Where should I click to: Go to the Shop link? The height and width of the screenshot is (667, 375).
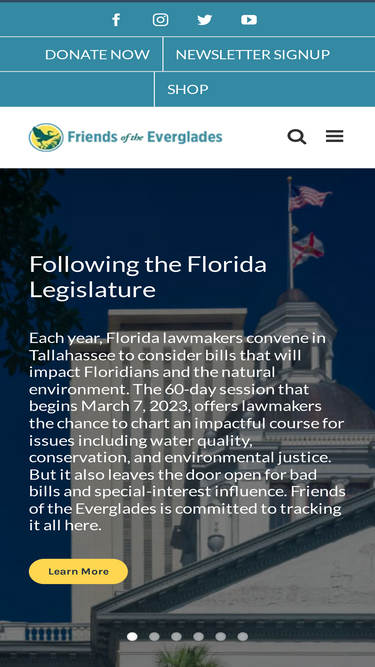tap(188, 89)
